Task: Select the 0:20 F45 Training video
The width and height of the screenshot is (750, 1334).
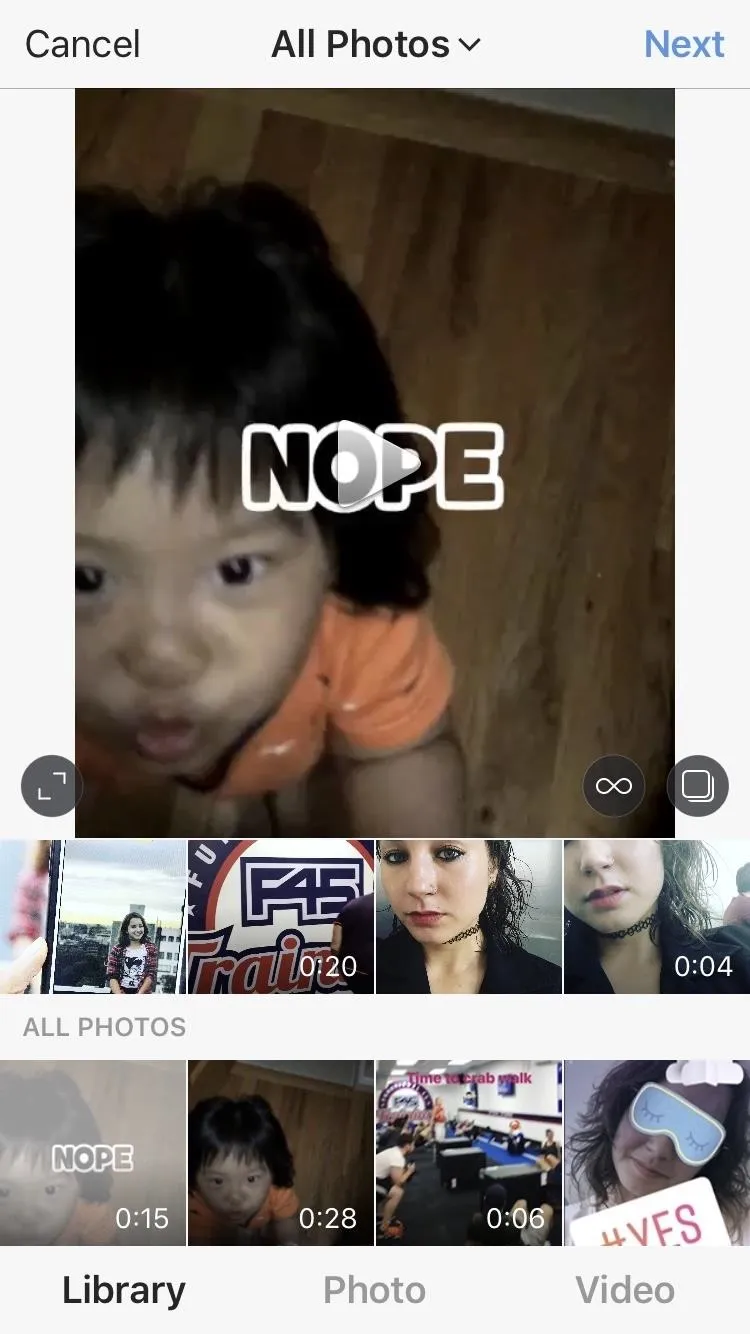Action: (281, 917)
